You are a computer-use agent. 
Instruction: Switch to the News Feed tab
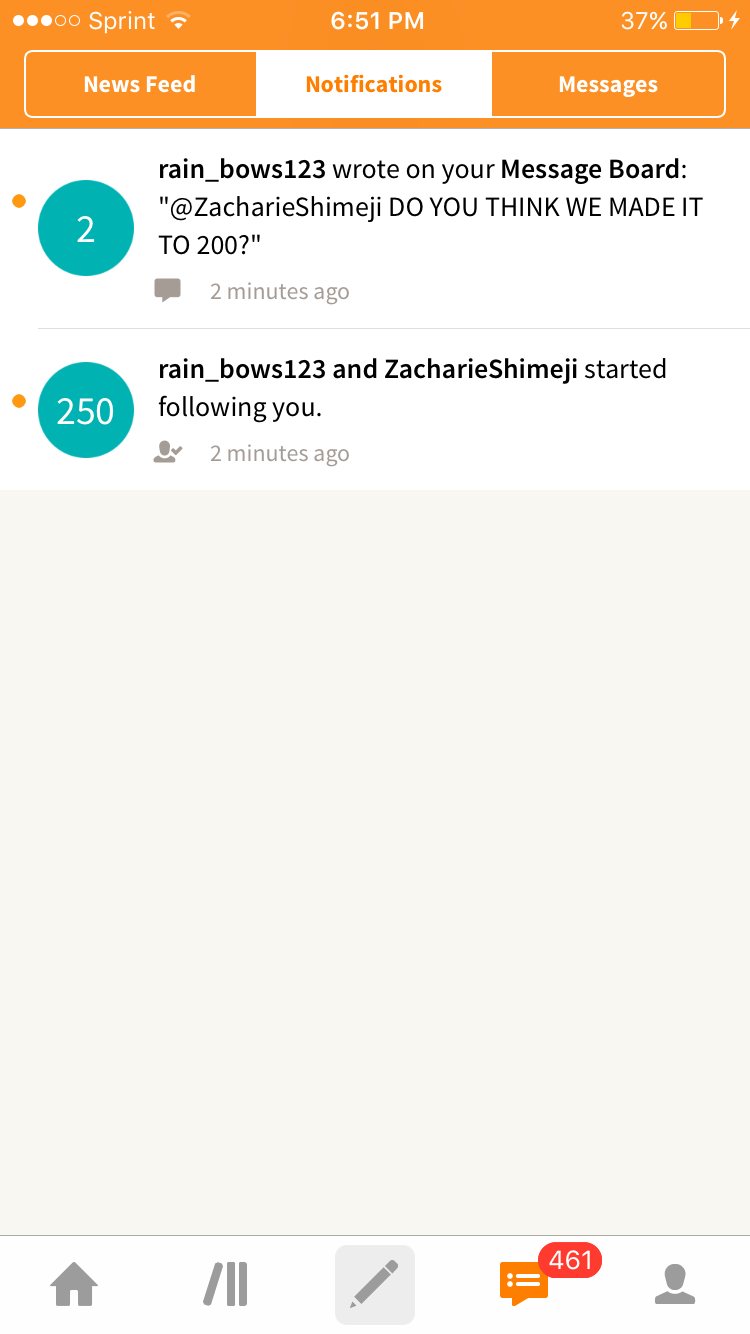tap(140, 85)
